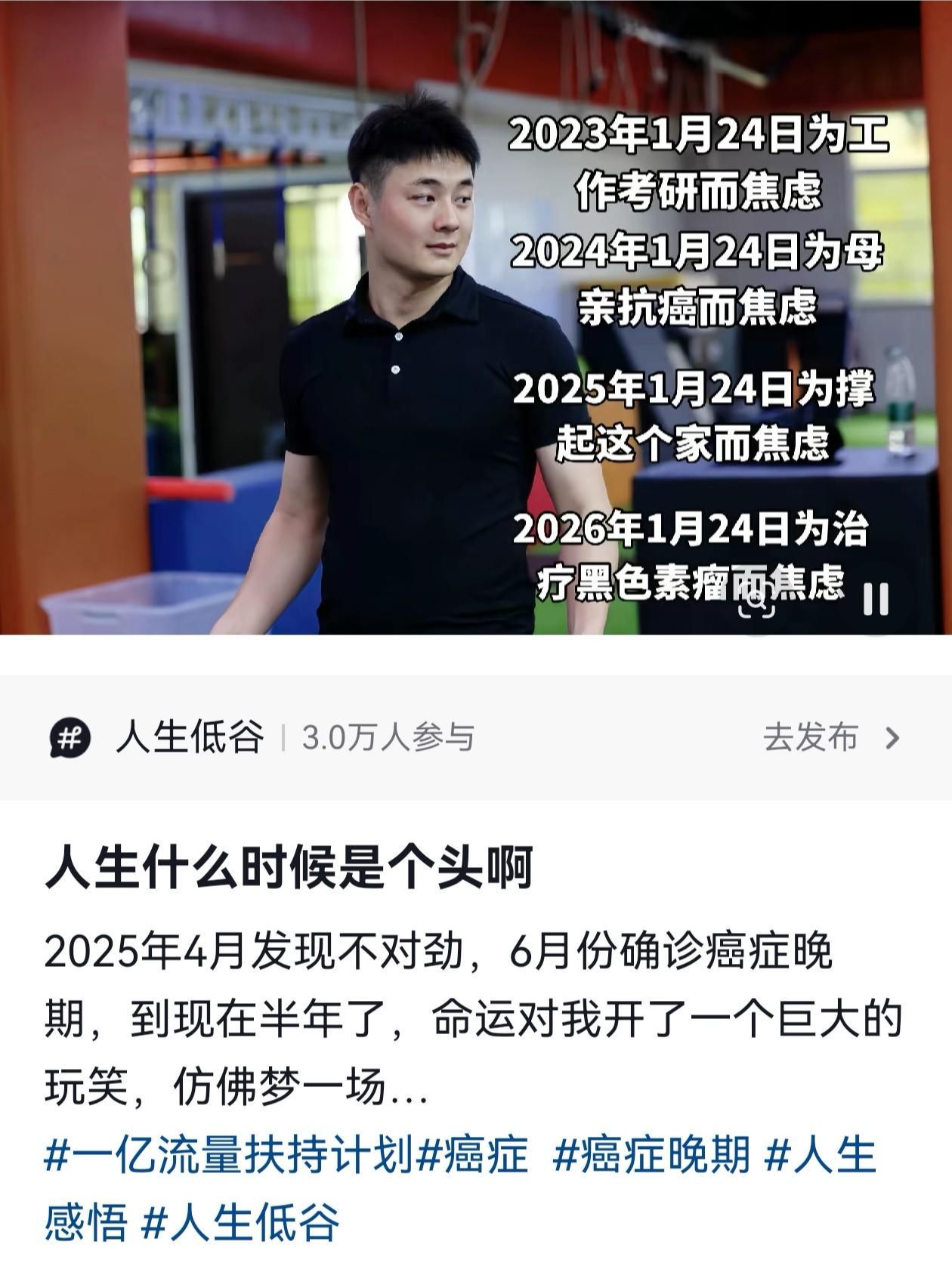Open the image search scan icon
This screenshot has height=1263, width=952.
[756, 601]
